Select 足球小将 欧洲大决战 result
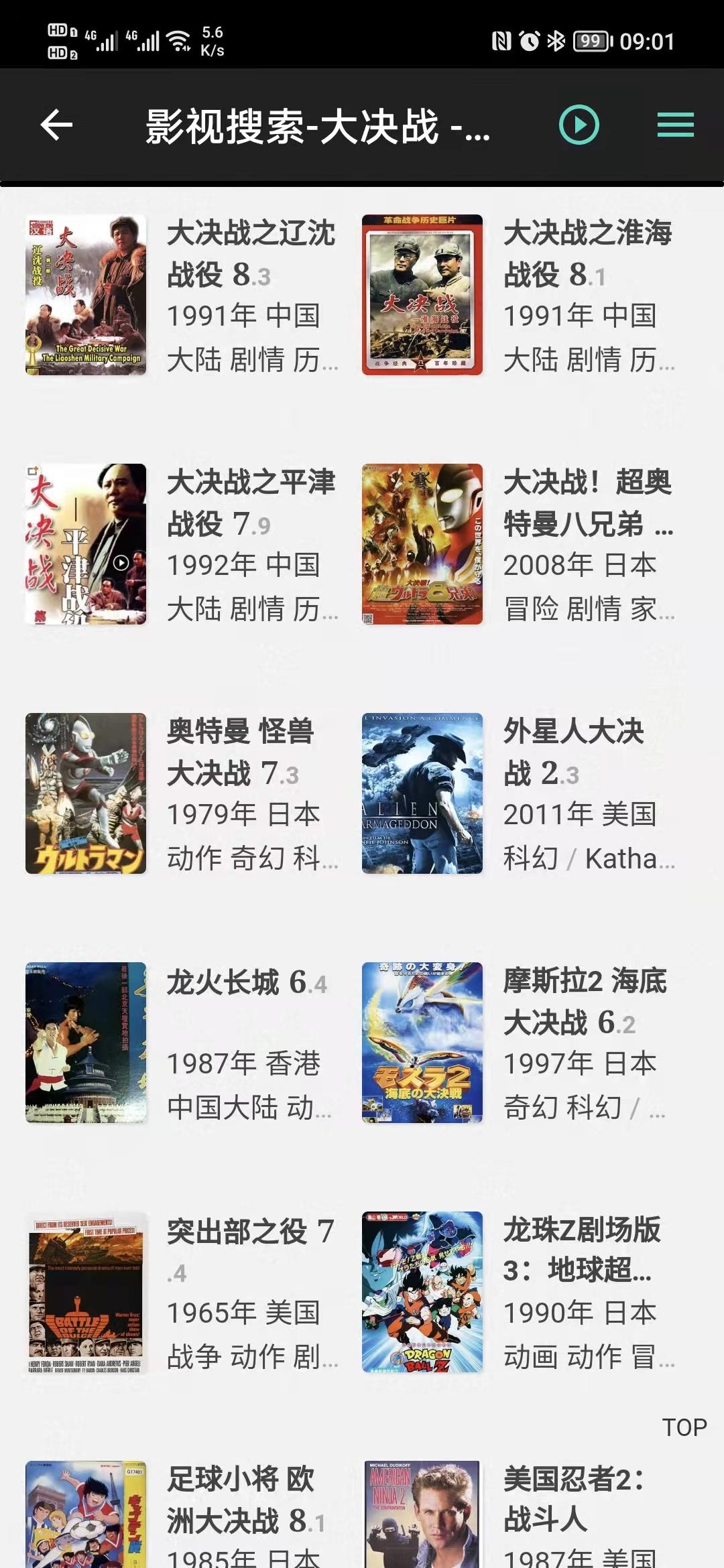The width and height of the screenshot is (724, 1568). [x=181, y=1516]
